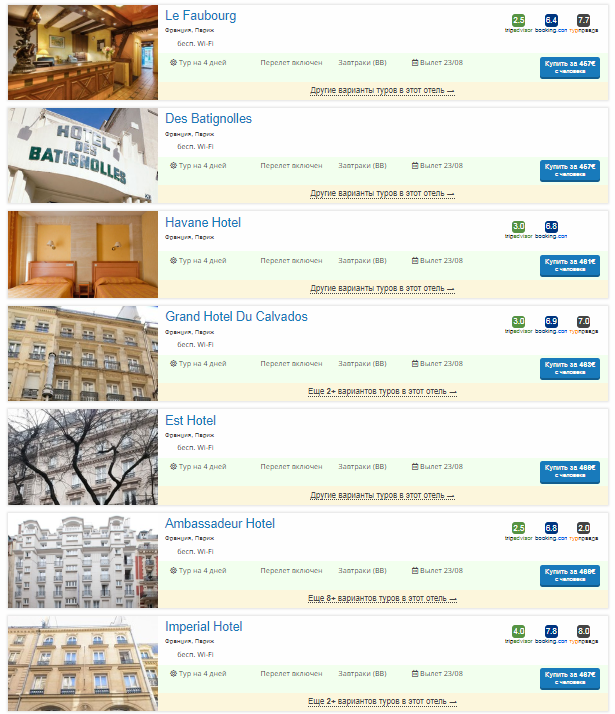Tap the Est Hotel photo
The height and width of the screenshot is (714, 615).
[x=82, y=456]
